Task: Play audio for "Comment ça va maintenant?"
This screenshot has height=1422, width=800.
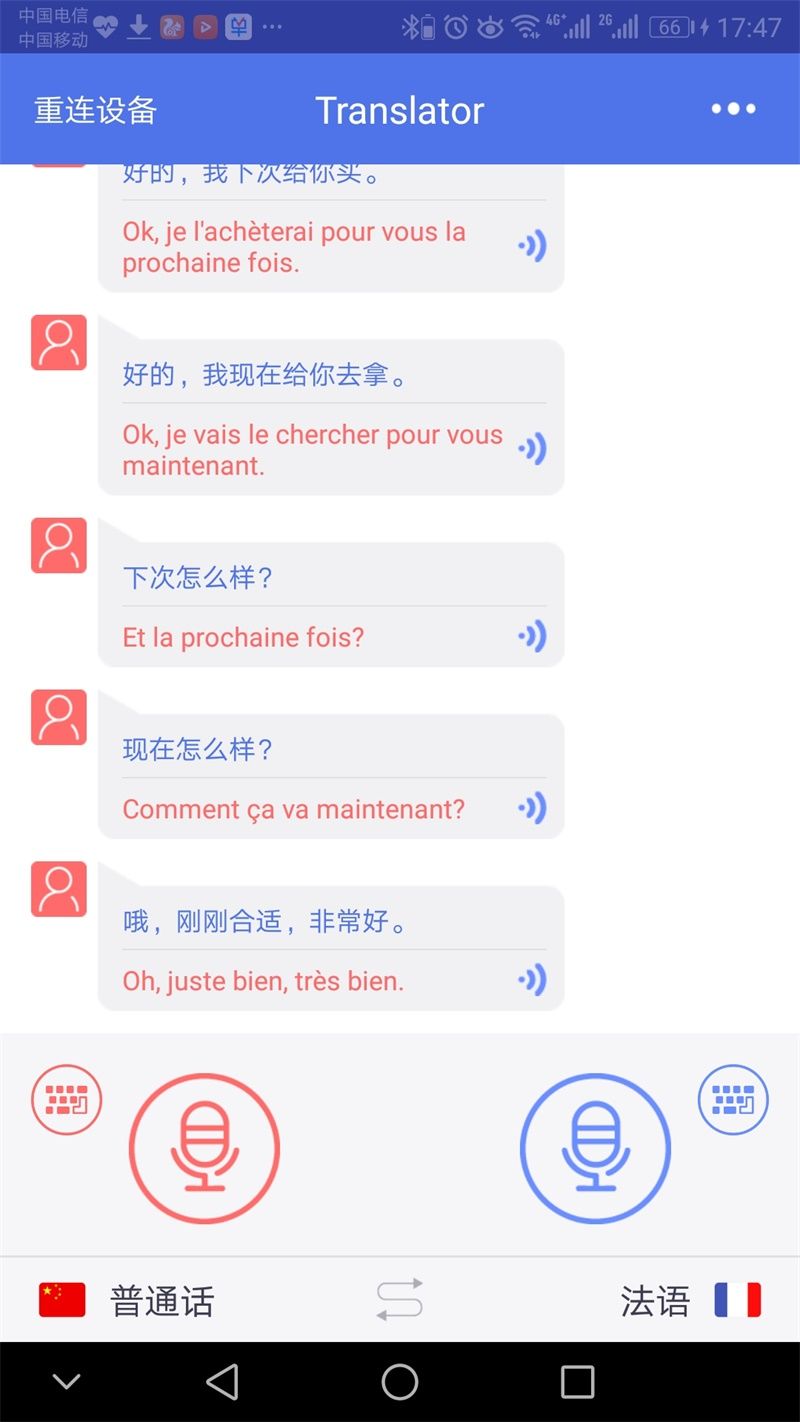Action: click(532, 808)
